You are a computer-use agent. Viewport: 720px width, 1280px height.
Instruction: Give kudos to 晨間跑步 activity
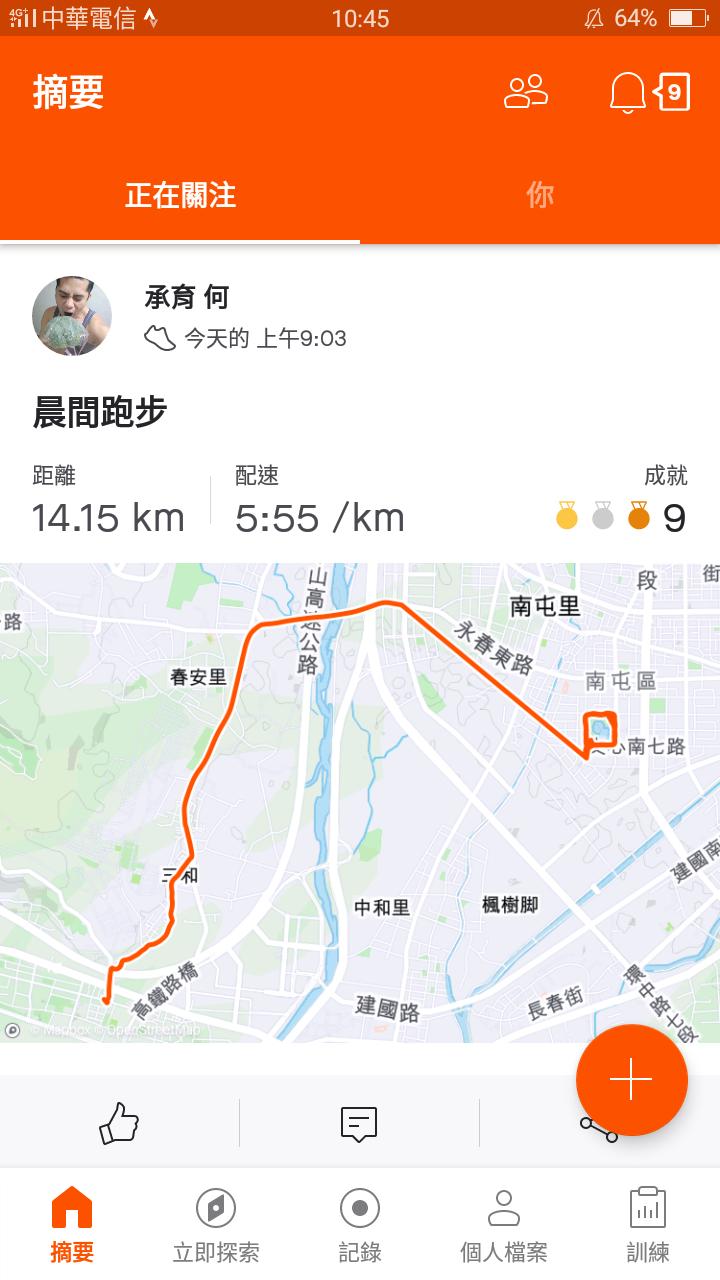[119, 1123]
